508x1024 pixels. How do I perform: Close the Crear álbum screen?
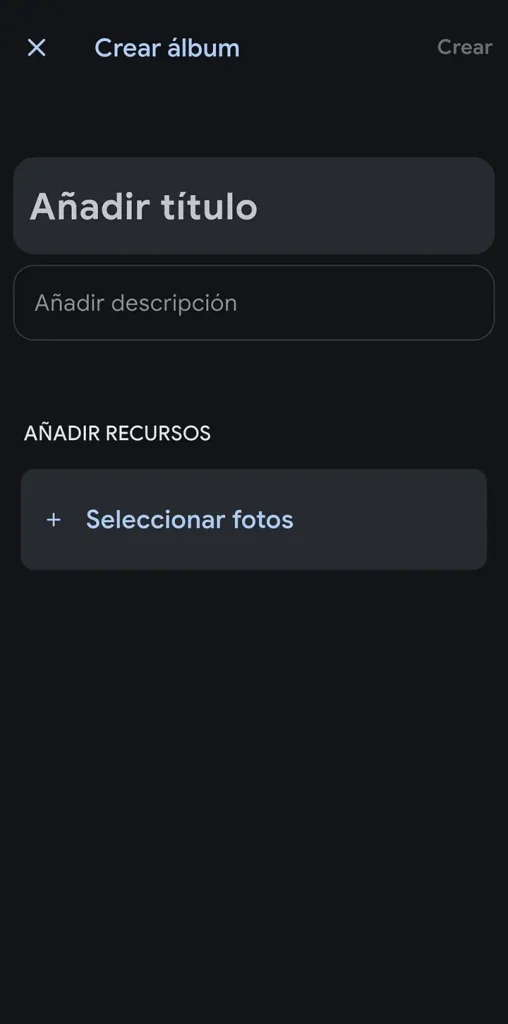(x=37, y=48)
